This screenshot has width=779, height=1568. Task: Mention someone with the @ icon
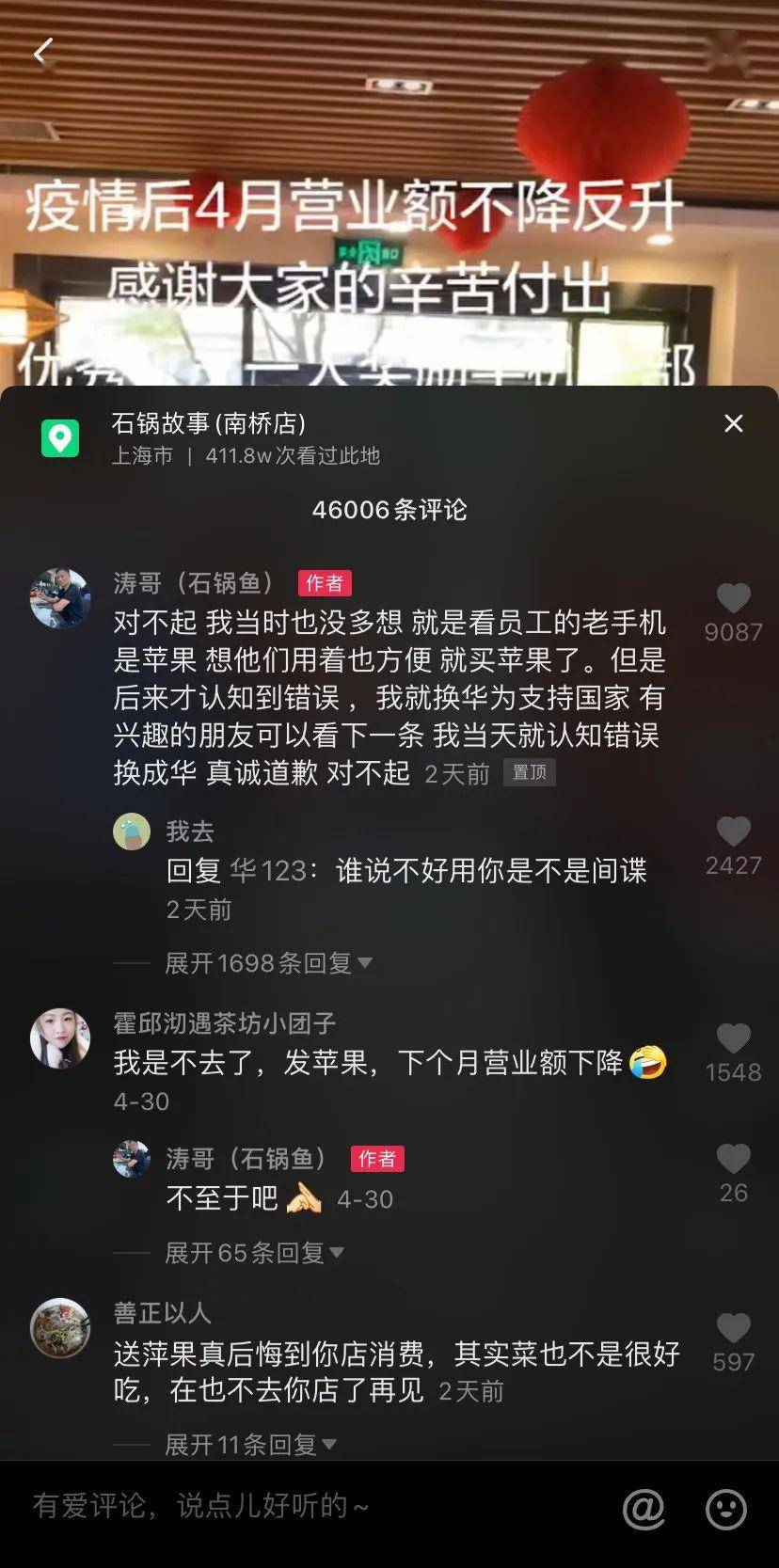(644, 1509)
